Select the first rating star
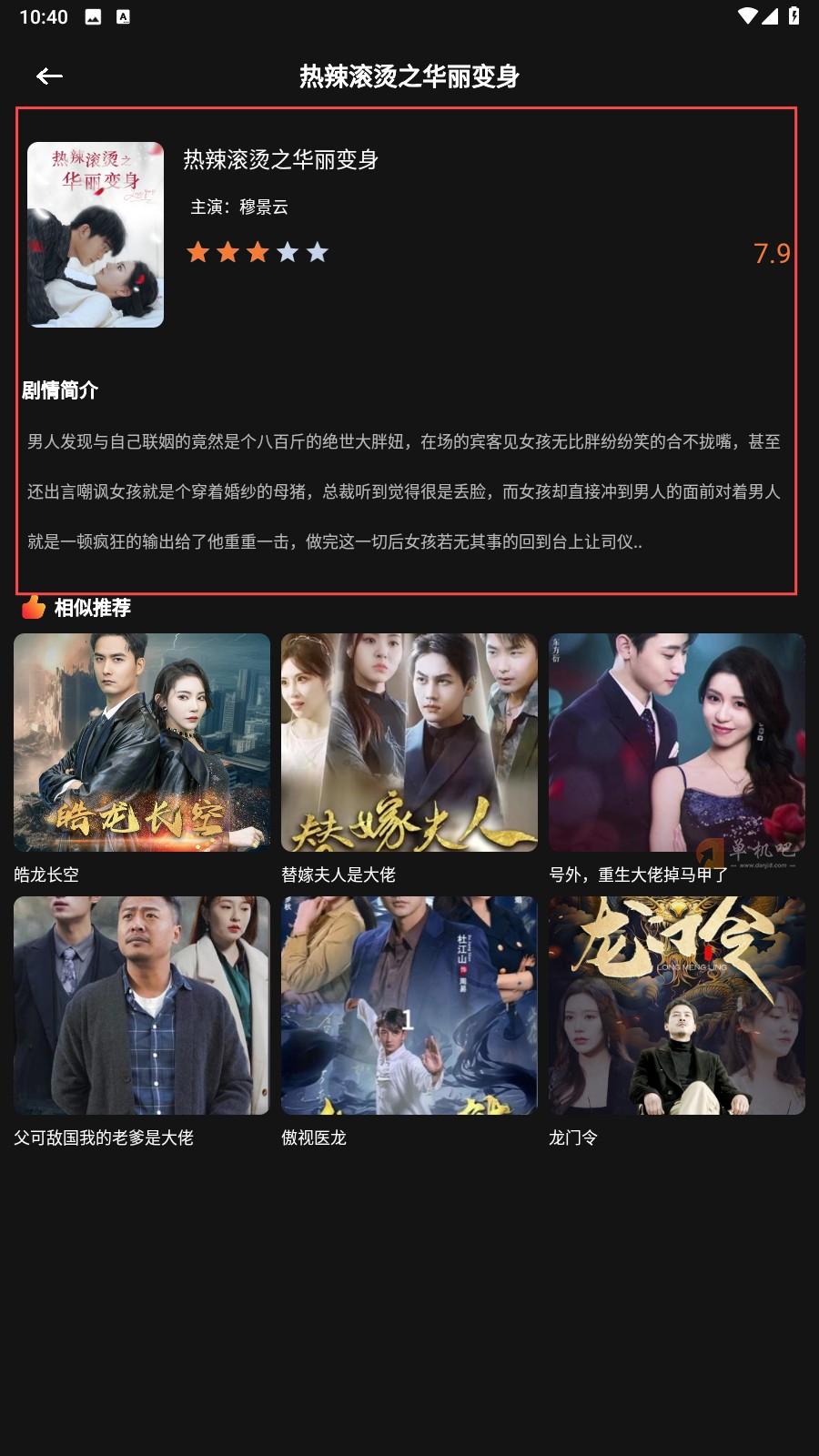The width and height of the screenshot is (819, 1456). [197, 251]
